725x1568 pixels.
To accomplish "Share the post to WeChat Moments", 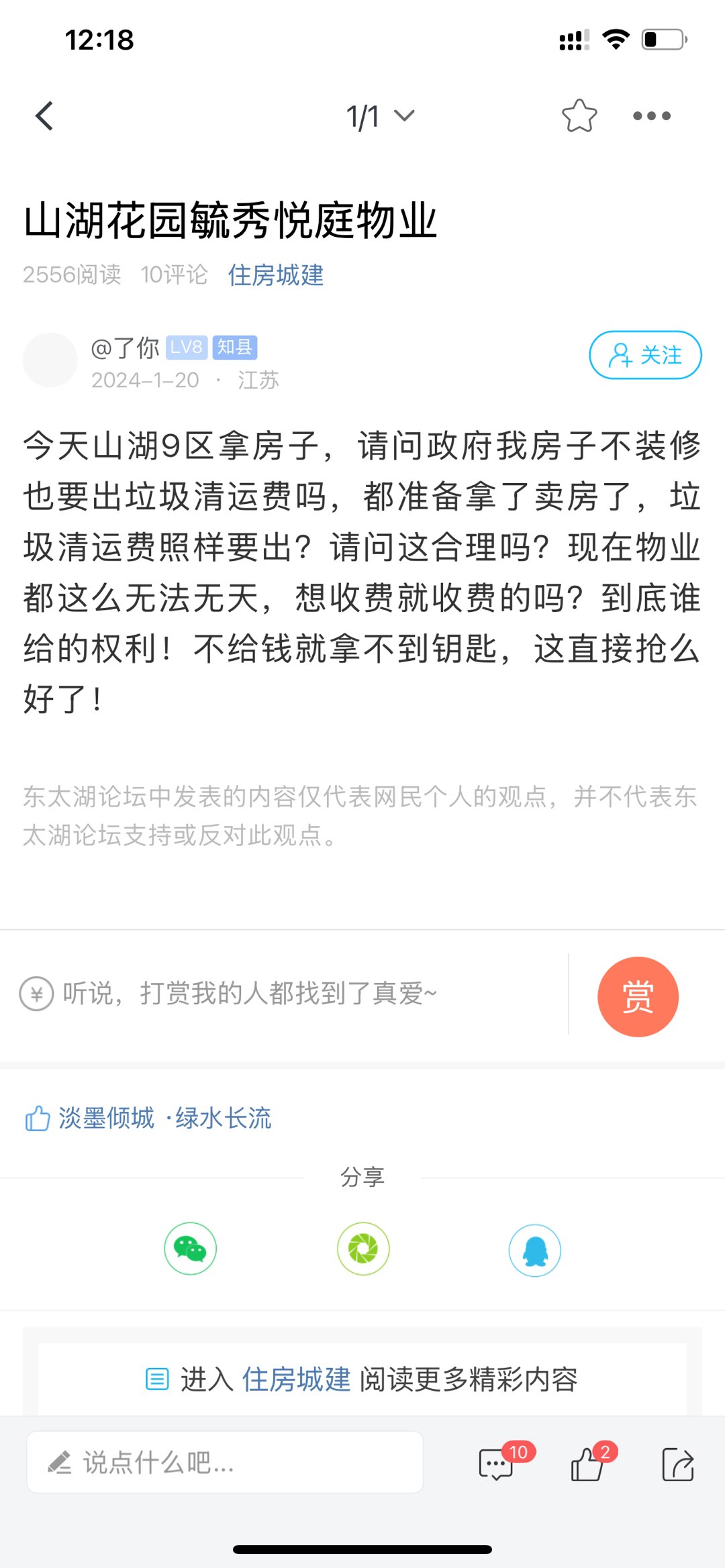I will (363, 1249).
